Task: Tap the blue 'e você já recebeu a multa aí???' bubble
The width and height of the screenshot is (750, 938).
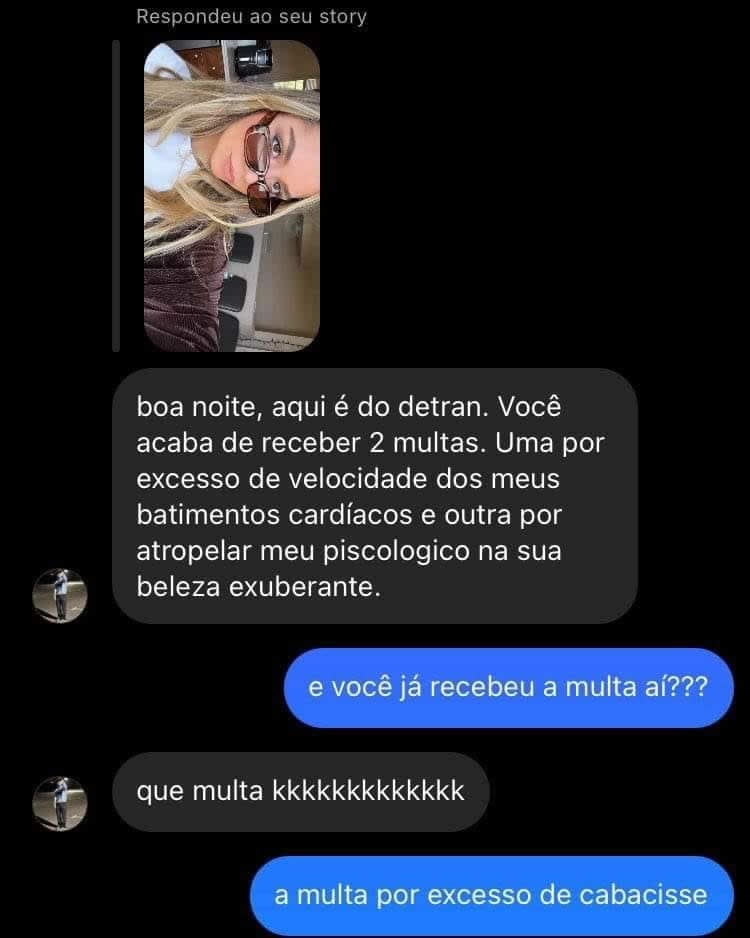Action: (507, 686)
